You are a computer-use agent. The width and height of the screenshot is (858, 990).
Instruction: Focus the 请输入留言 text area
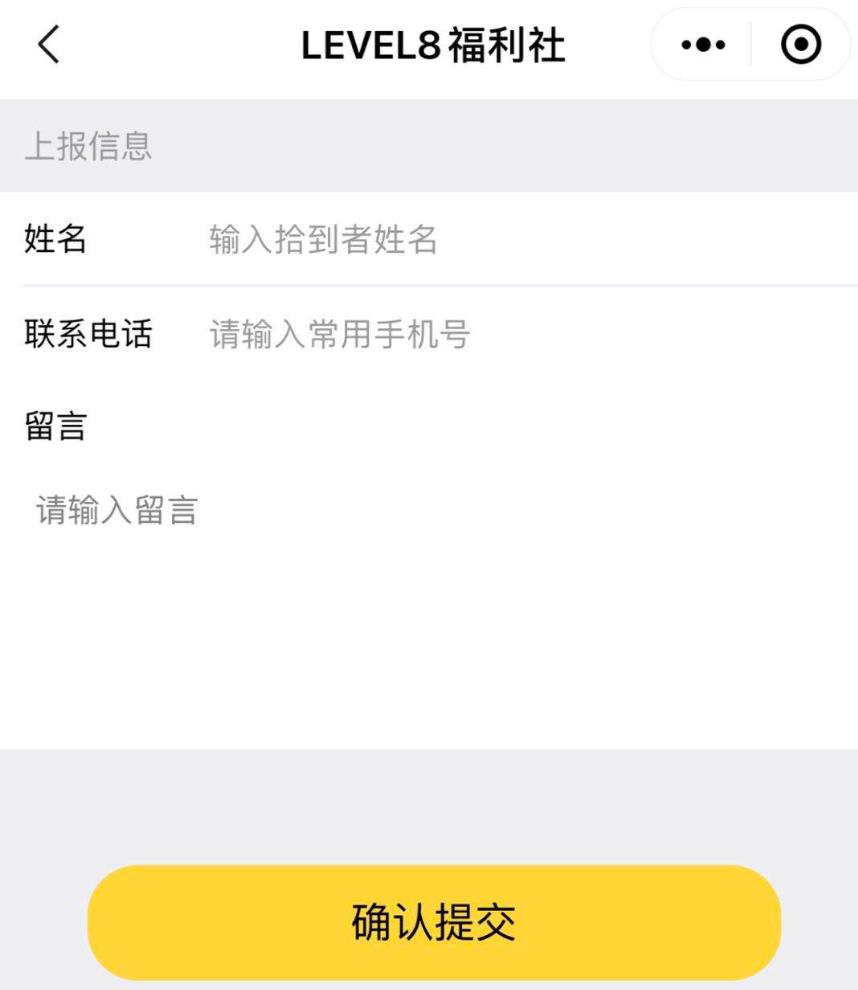click(x=300, y=510)
